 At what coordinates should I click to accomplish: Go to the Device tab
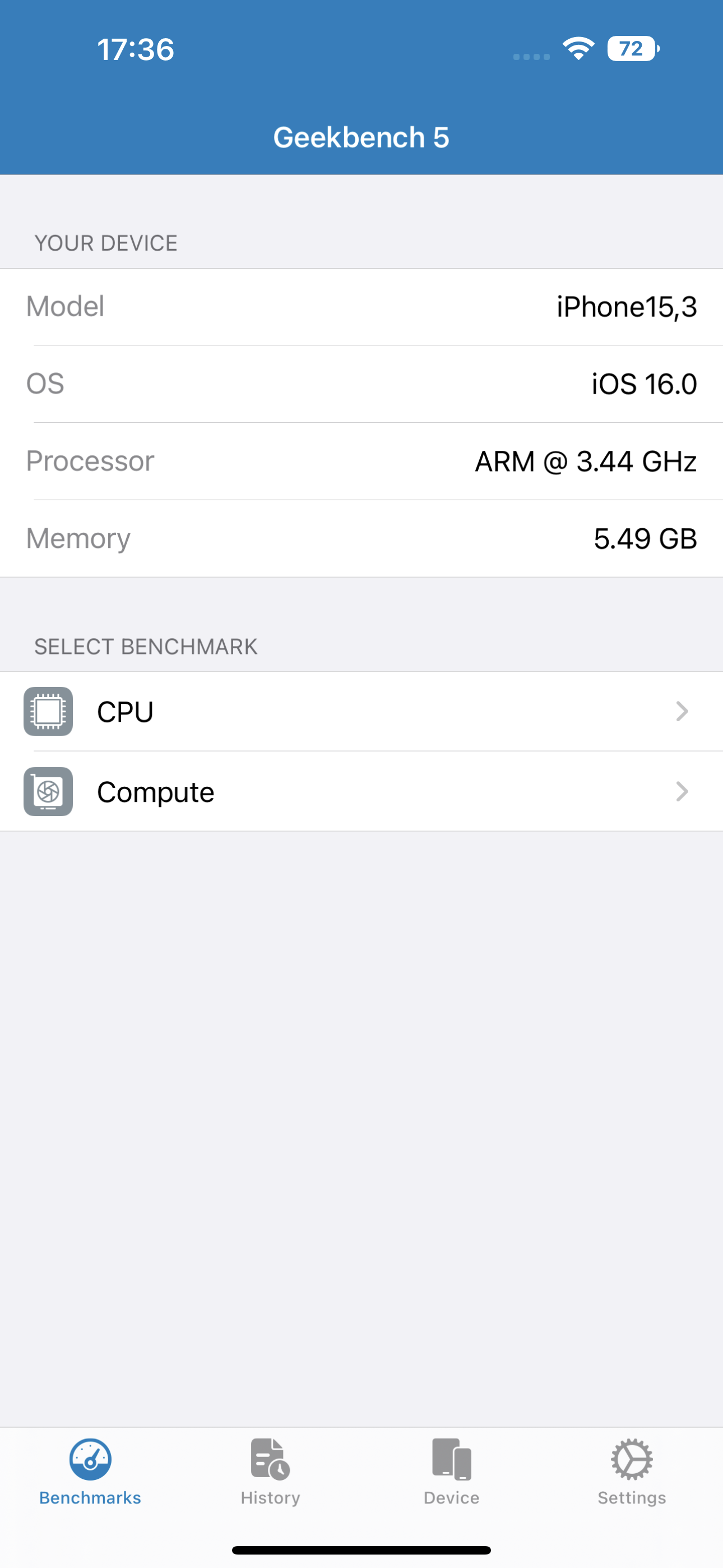tap(452, 1472)
